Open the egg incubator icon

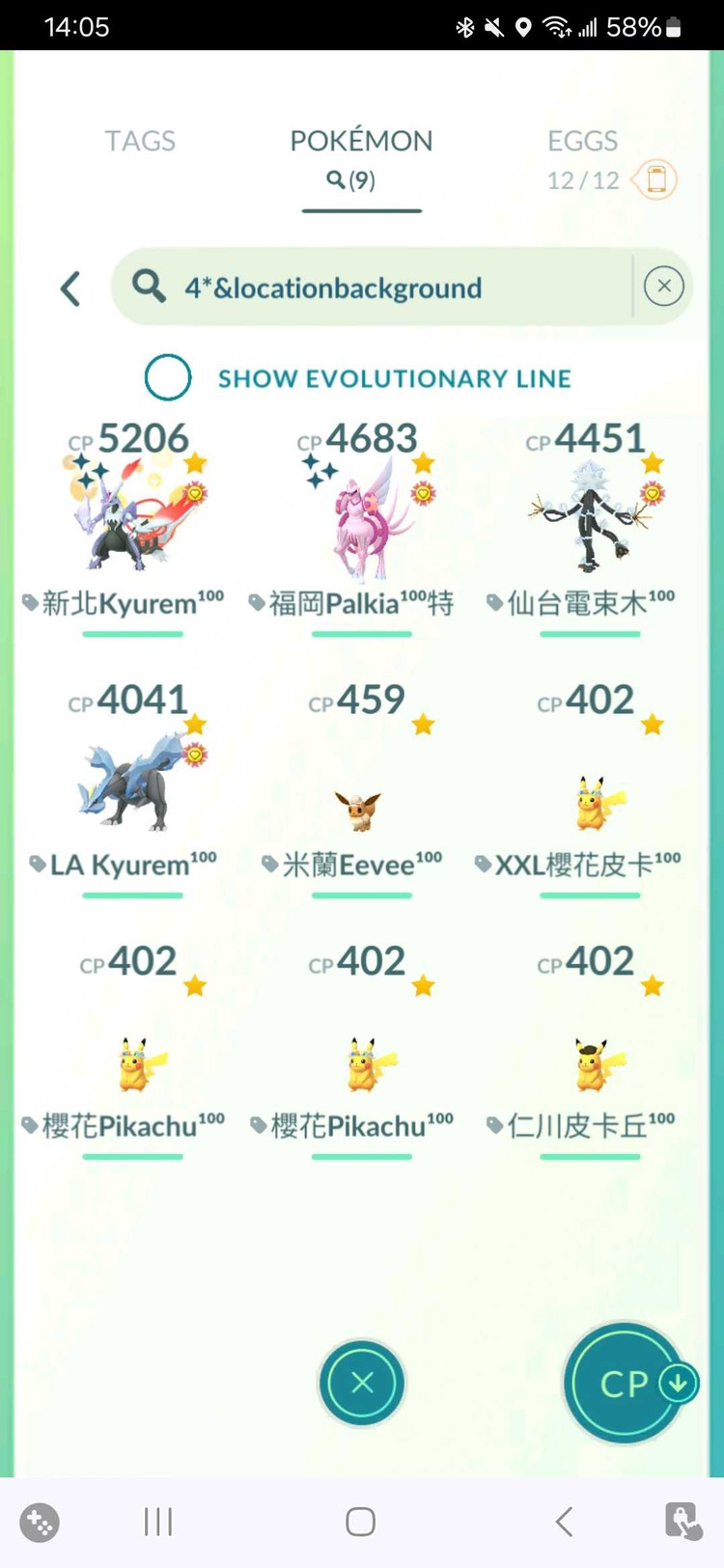click(655, 179)
